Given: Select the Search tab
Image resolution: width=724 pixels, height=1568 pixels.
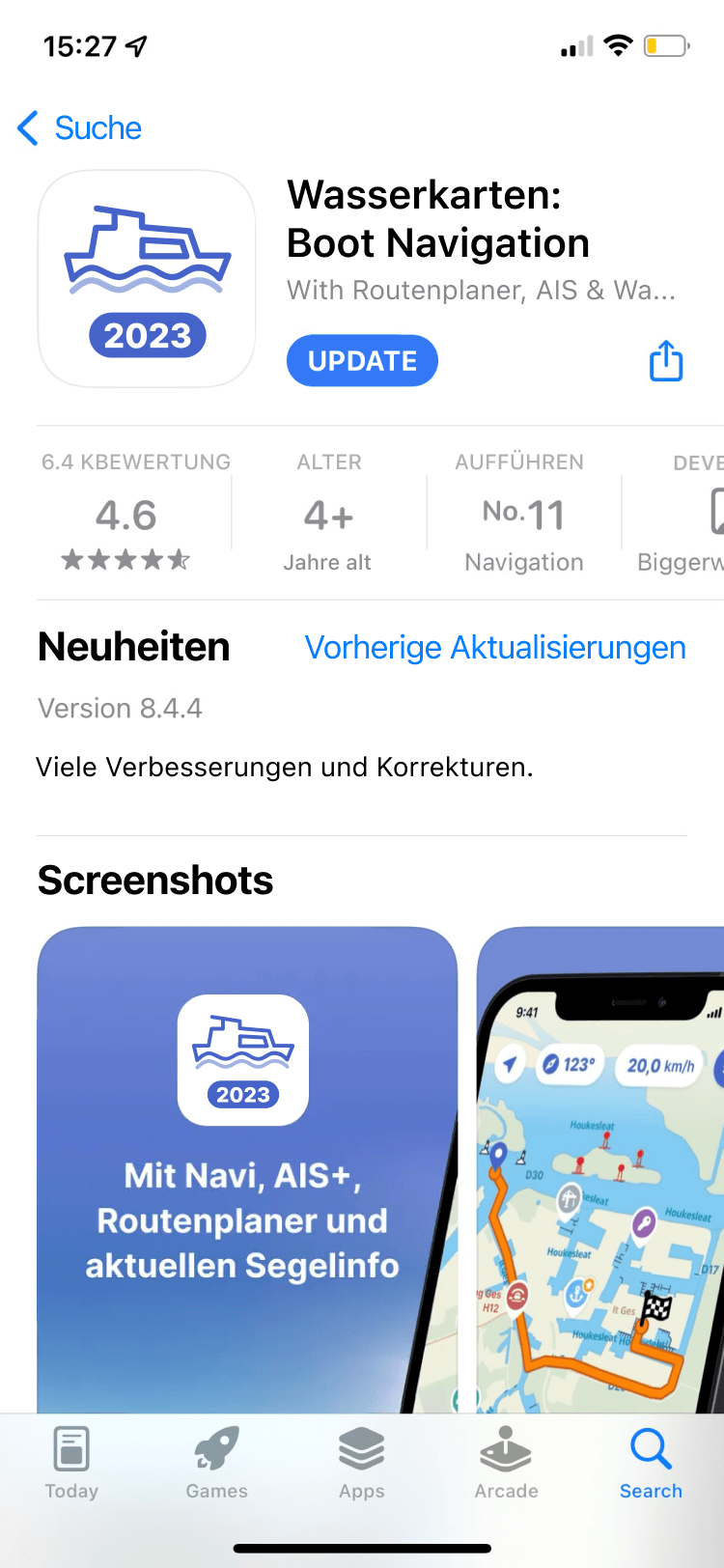Looking at the screenshot, I should pos(651,1463).
